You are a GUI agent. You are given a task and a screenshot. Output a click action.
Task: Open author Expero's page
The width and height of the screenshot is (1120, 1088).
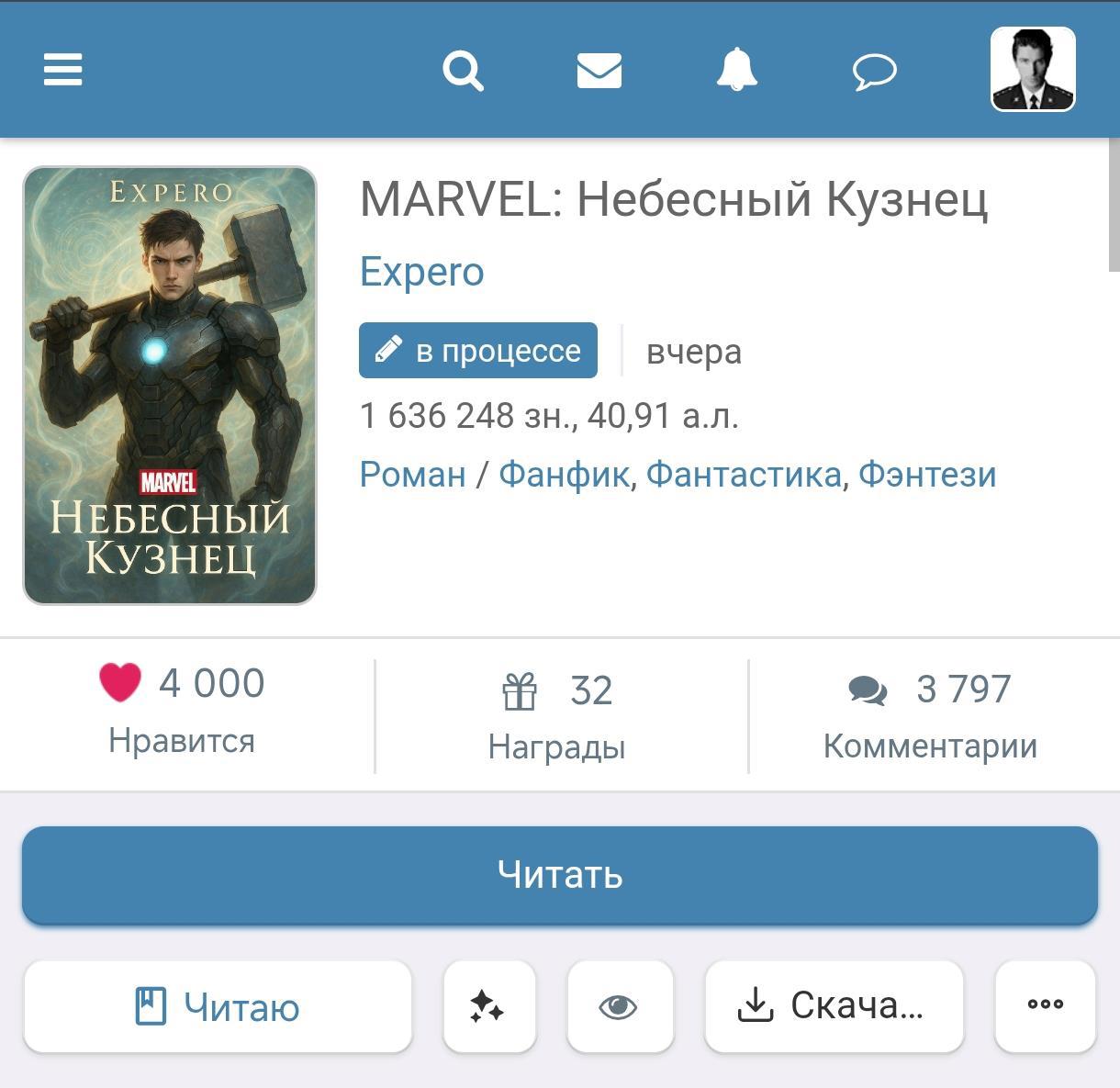tap(421, 272)
